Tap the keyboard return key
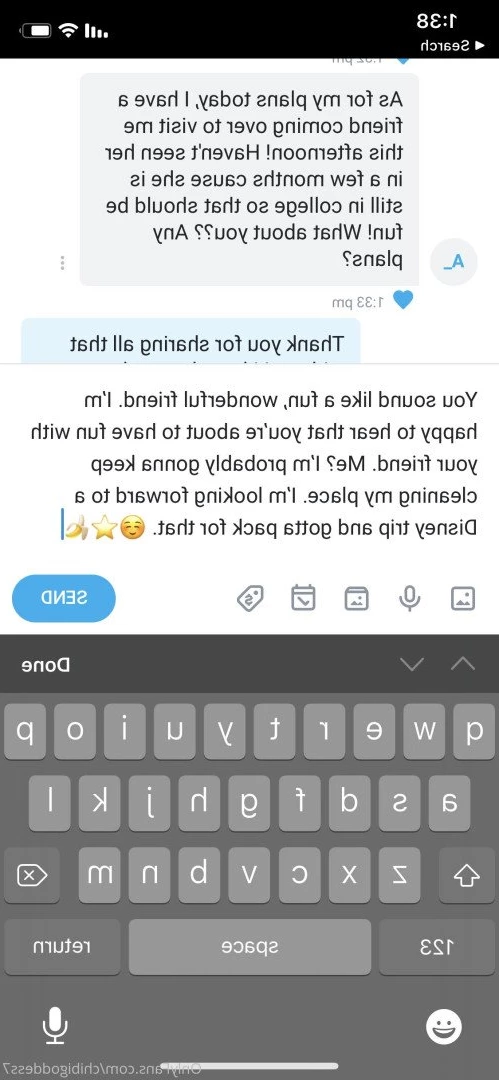The image size is (499, 1080). (x=62, y=947)
